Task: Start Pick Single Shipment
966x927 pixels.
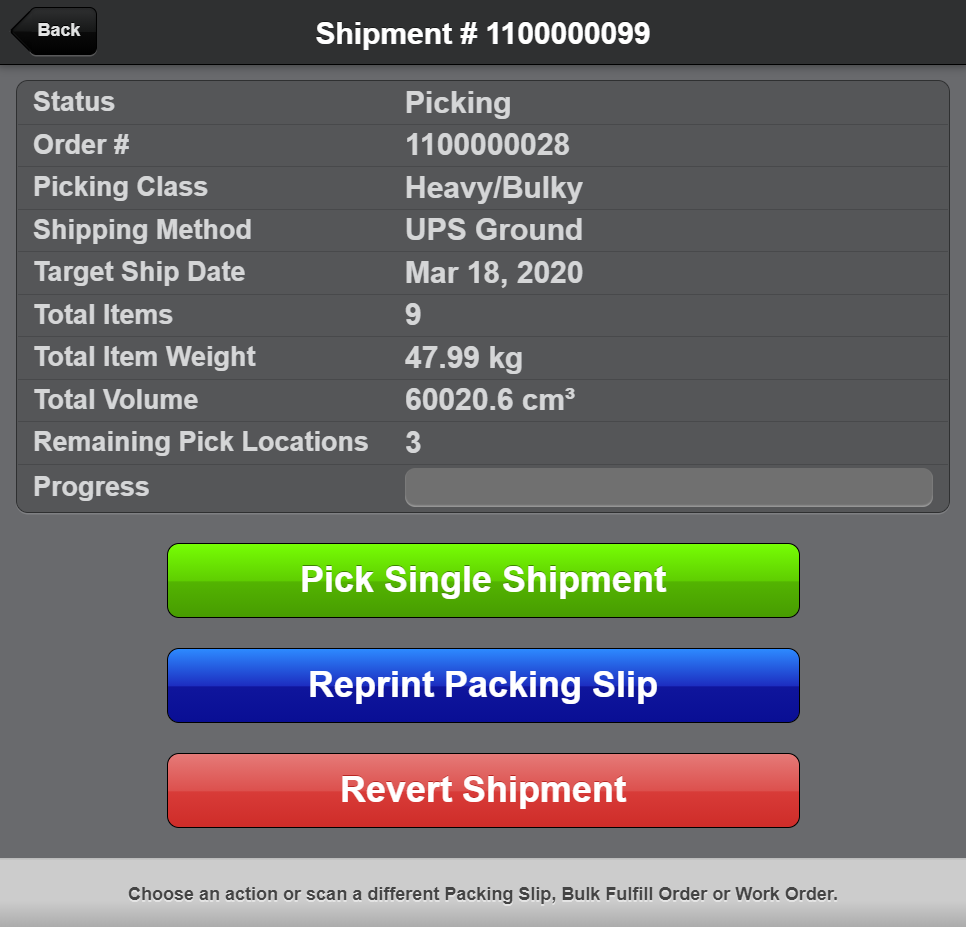Action: pyautogui.click(x=483, y=580)
